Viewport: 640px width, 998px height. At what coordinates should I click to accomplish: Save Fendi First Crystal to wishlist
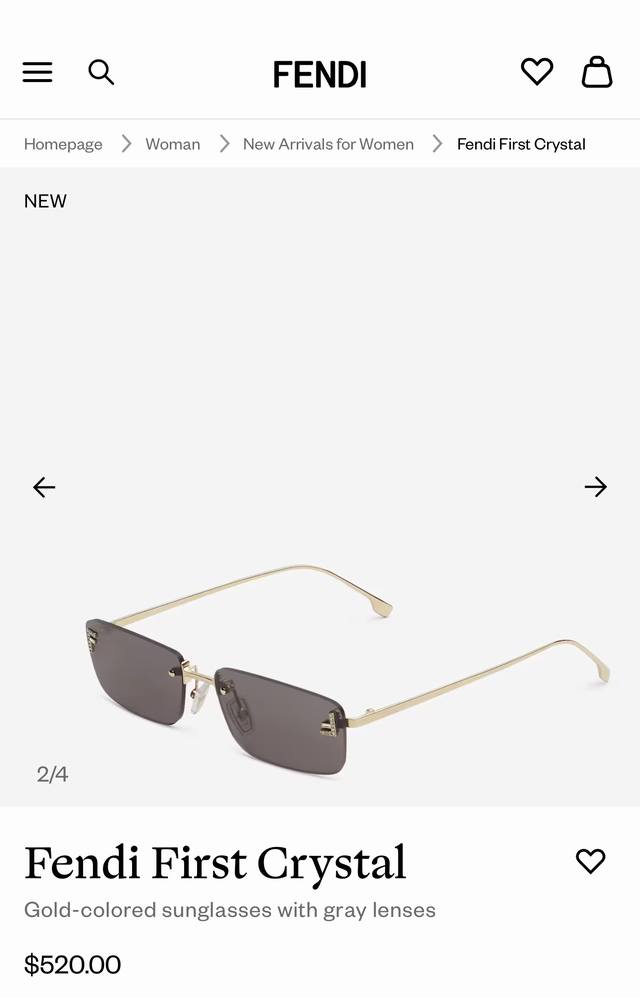point(591,861)
